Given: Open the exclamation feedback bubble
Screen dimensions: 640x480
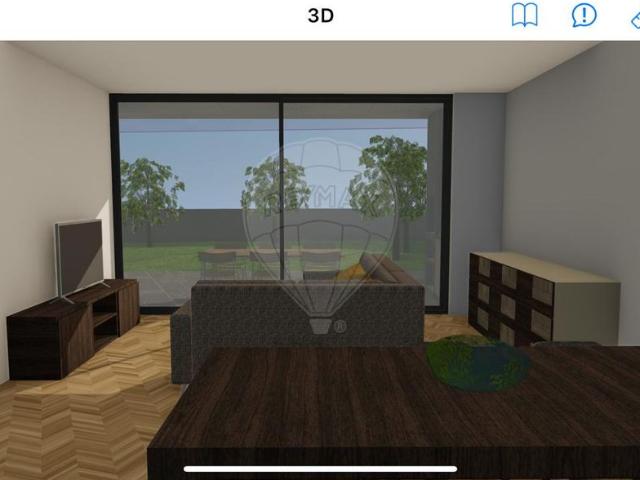Looking at the screenshot, I should point(584,15).
